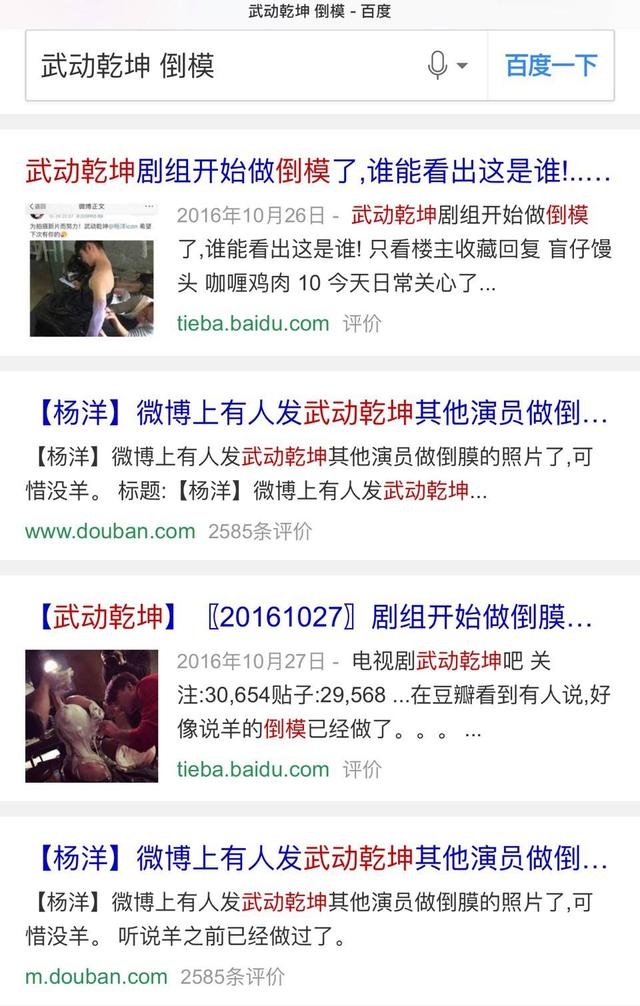Screen dimensions: 640x1006
Task: Tap the search box containing 武动乾坤 倒模
Action: (x=220, y=66)
